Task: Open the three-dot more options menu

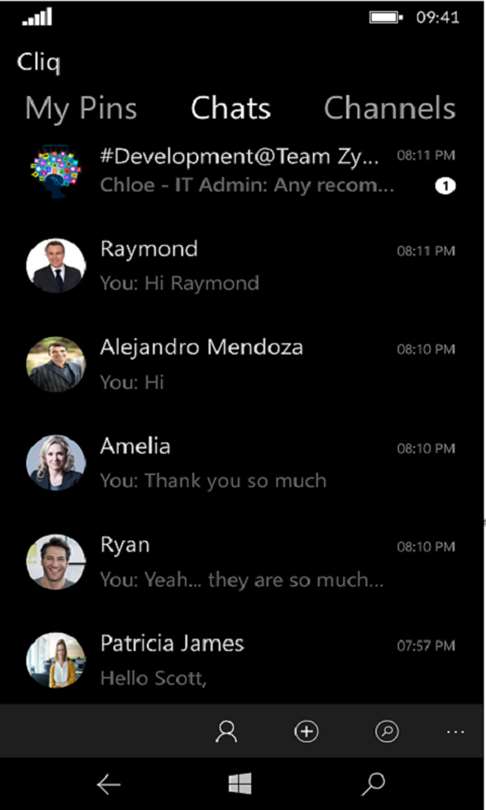Action: (x=456, y=732)
